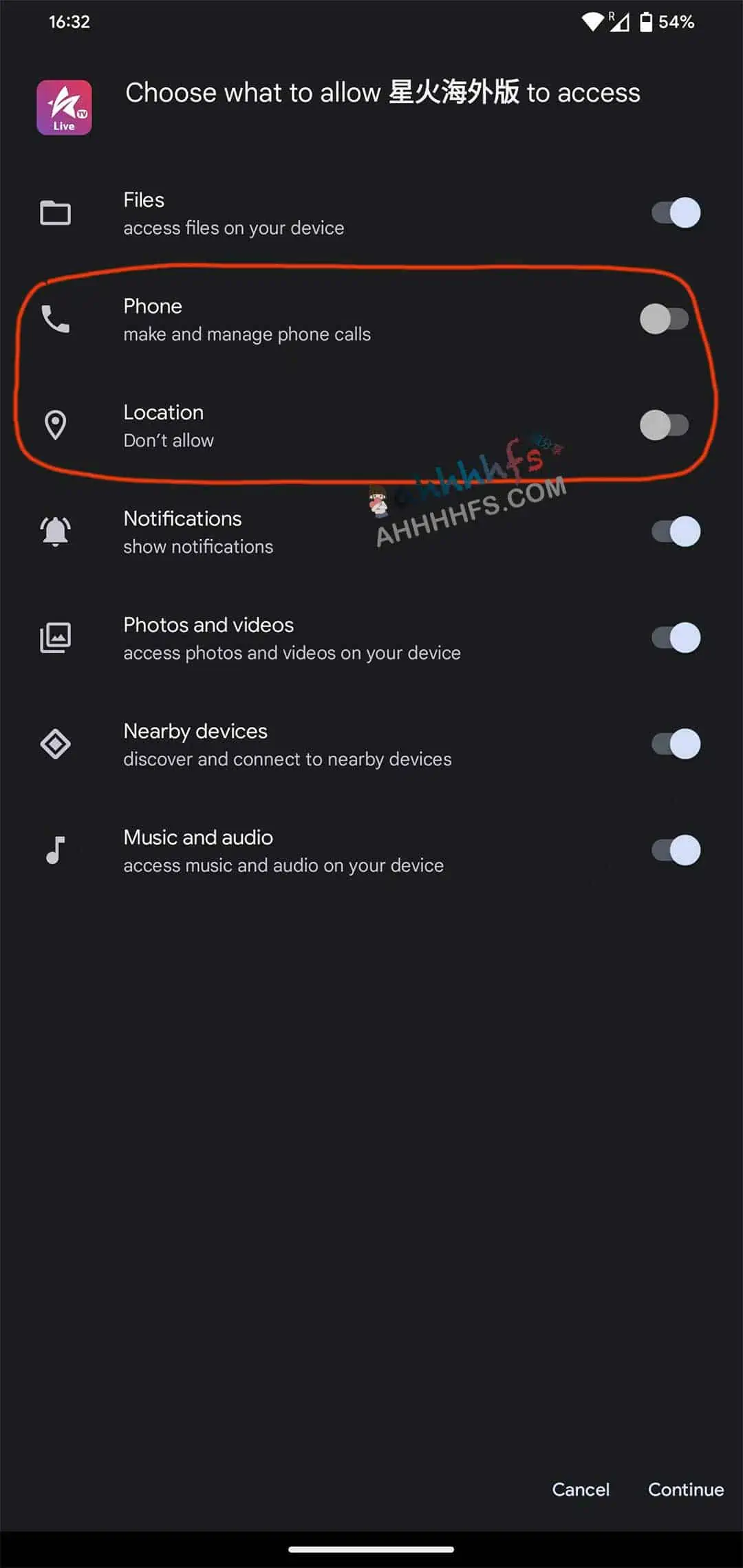Switch off Photos and videos access
This screenshot has width=743, height=1568.
(x=676, y=638)
